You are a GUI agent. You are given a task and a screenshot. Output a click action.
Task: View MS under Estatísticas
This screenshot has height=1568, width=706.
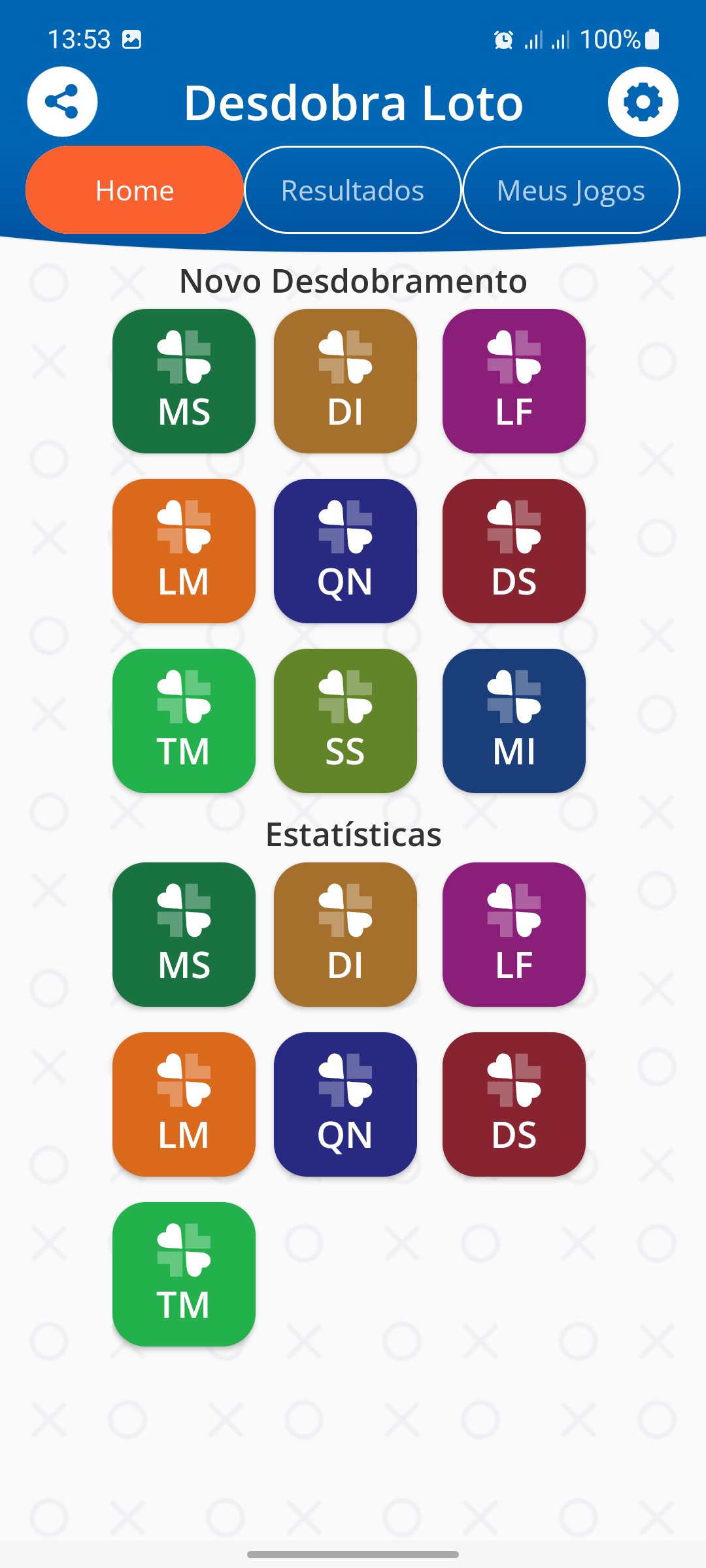click(x=184, y=934)
